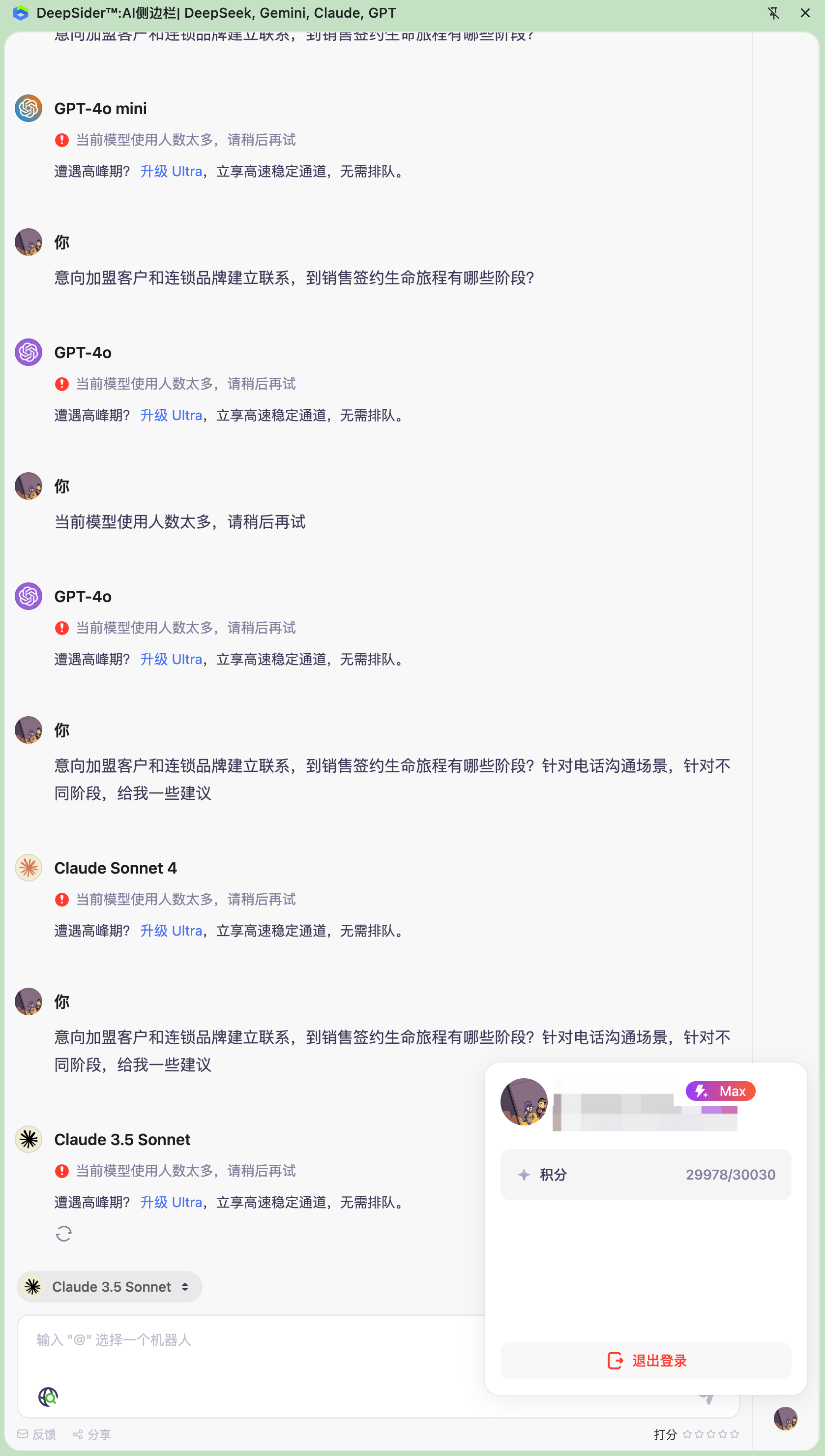
Task: Tap the profile avatar at bottom right
Action: 785,1418
